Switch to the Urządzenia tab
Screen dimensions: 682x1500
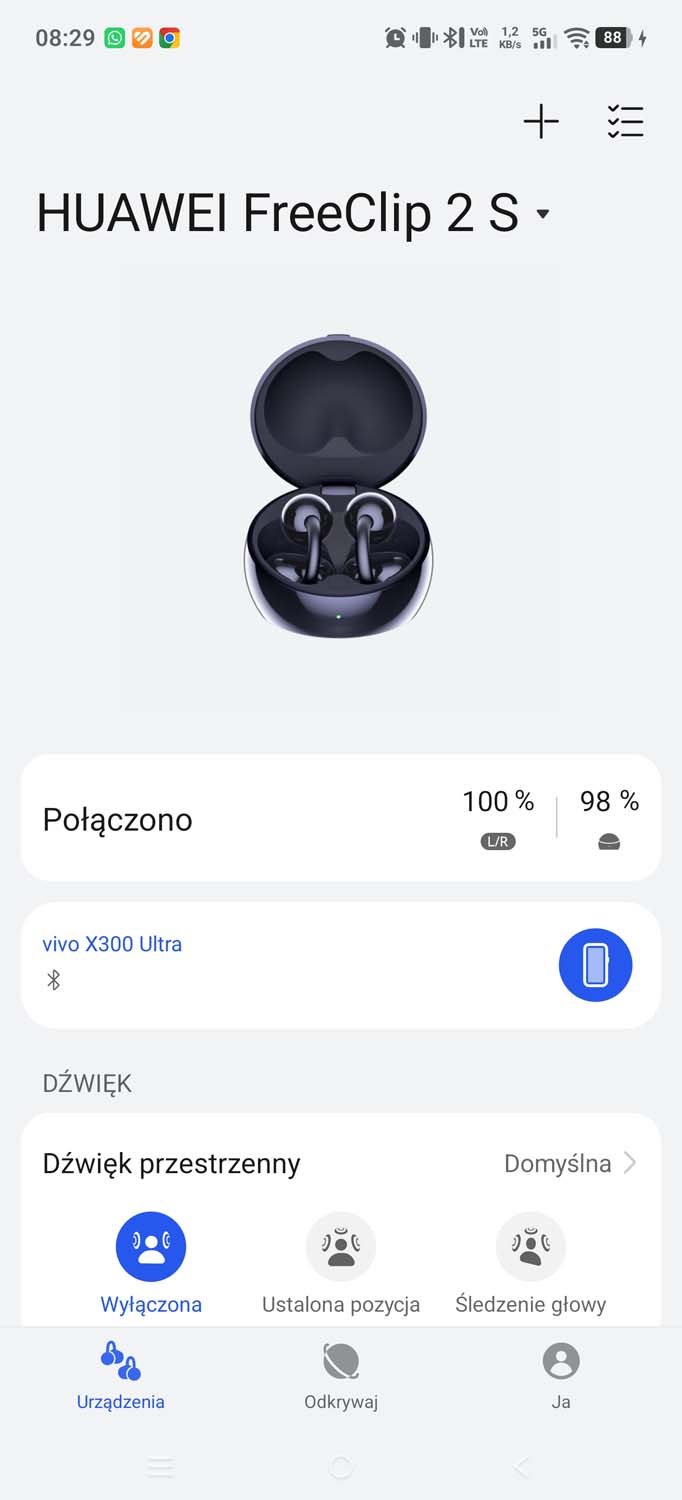121,1376
